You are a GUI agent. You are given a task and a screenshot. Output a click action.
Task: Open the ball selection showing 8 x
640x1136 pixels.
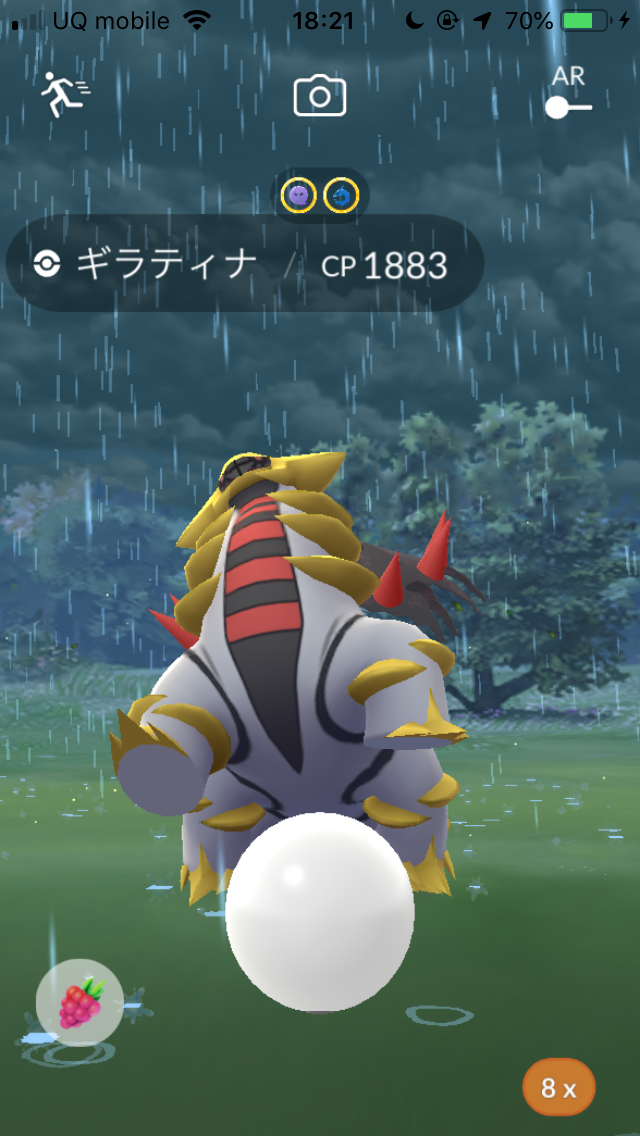tap(559, 1088)
